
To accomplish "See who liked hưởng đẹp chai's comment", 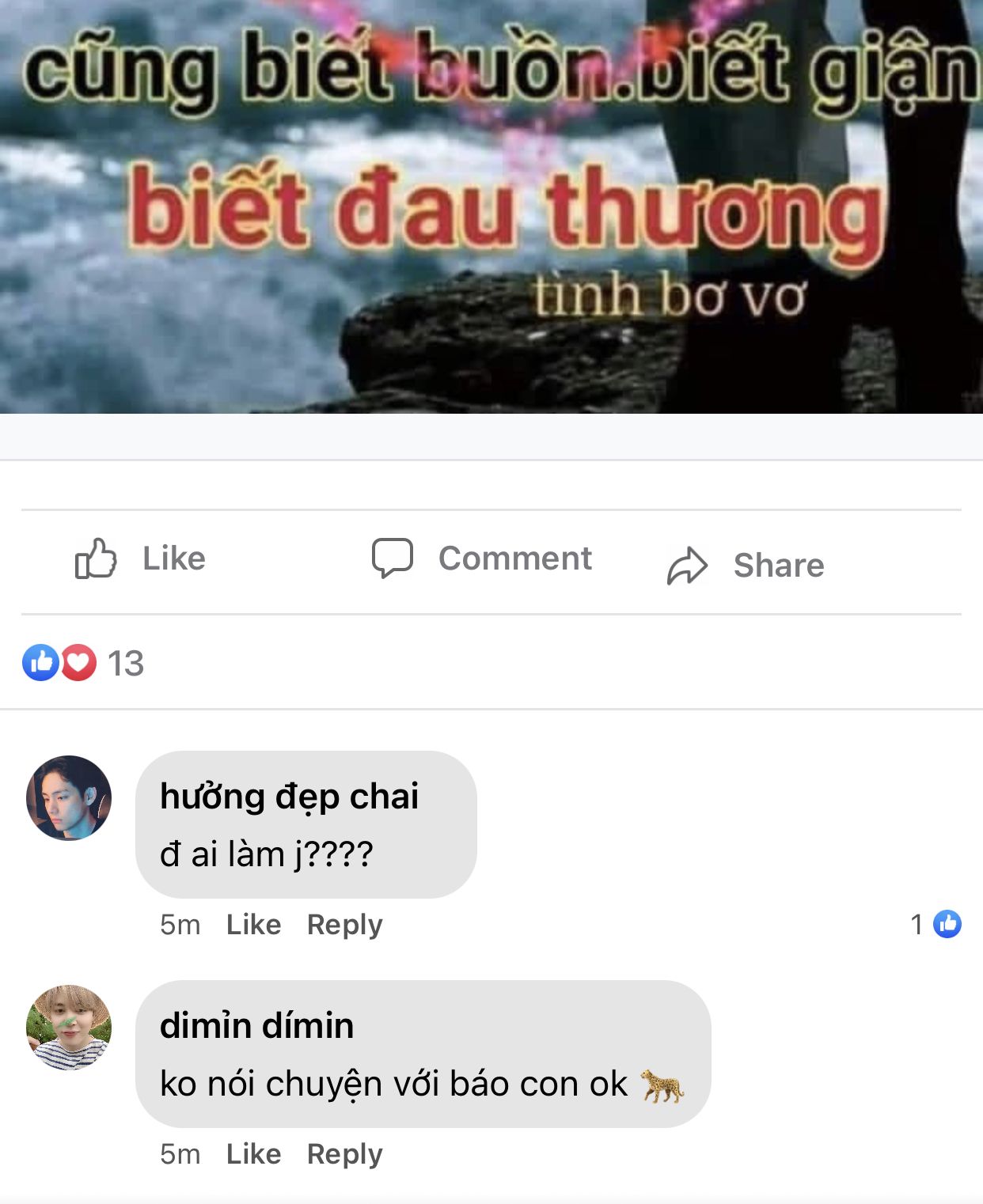I will pyautogui.click(x=937, y=924).
